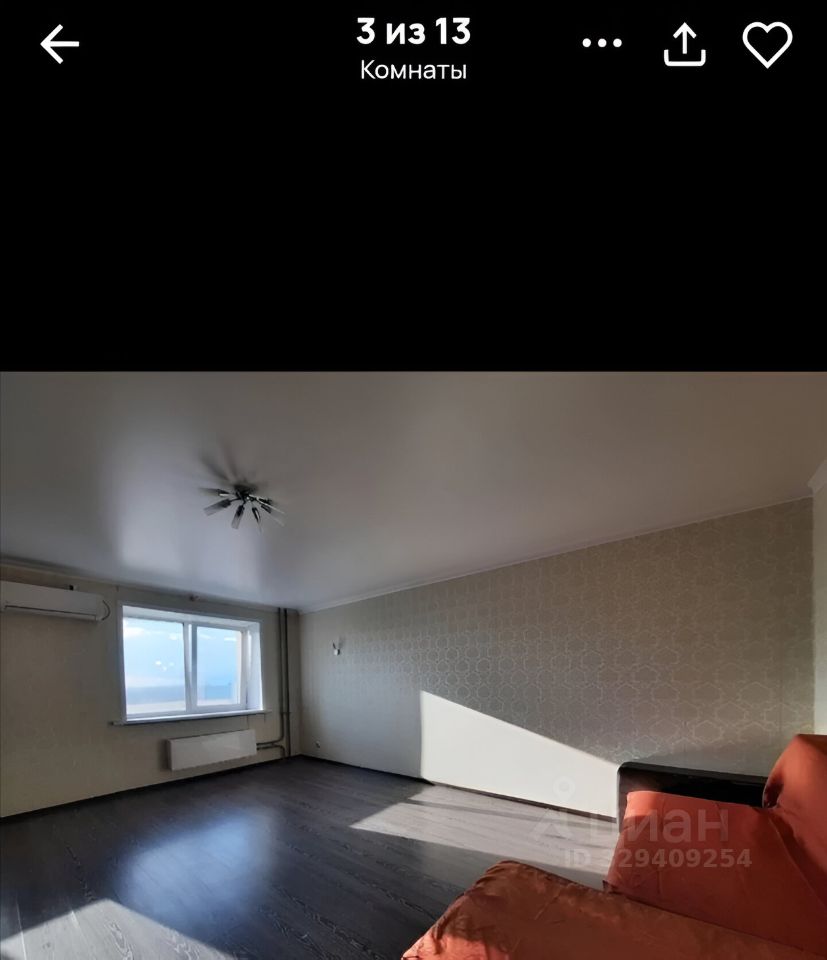This screenshot has width=827, height=960.
Task: Tap the room photo to toggle controls
Action: click(x=413, y=665)
